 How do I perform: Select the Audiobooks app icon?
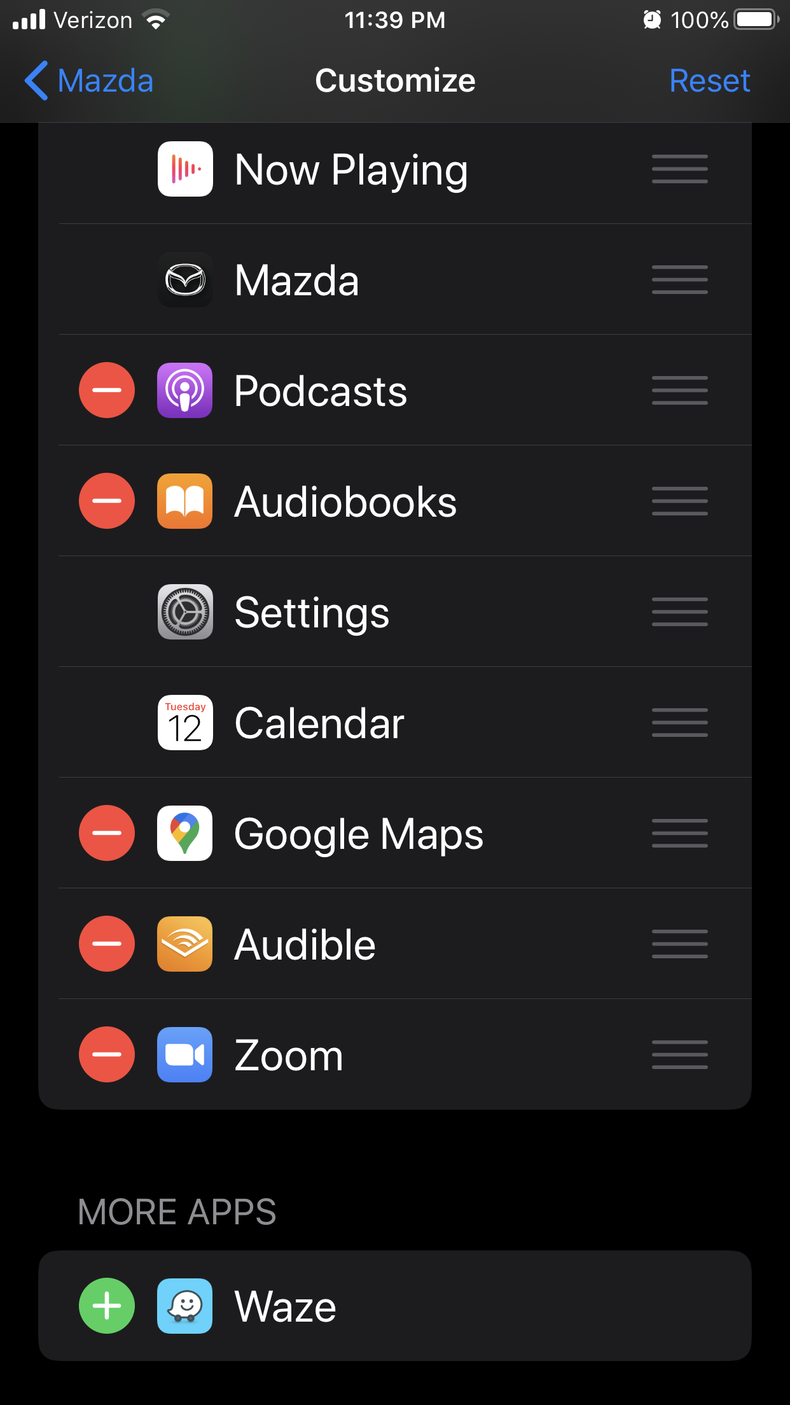click(185, 501)
